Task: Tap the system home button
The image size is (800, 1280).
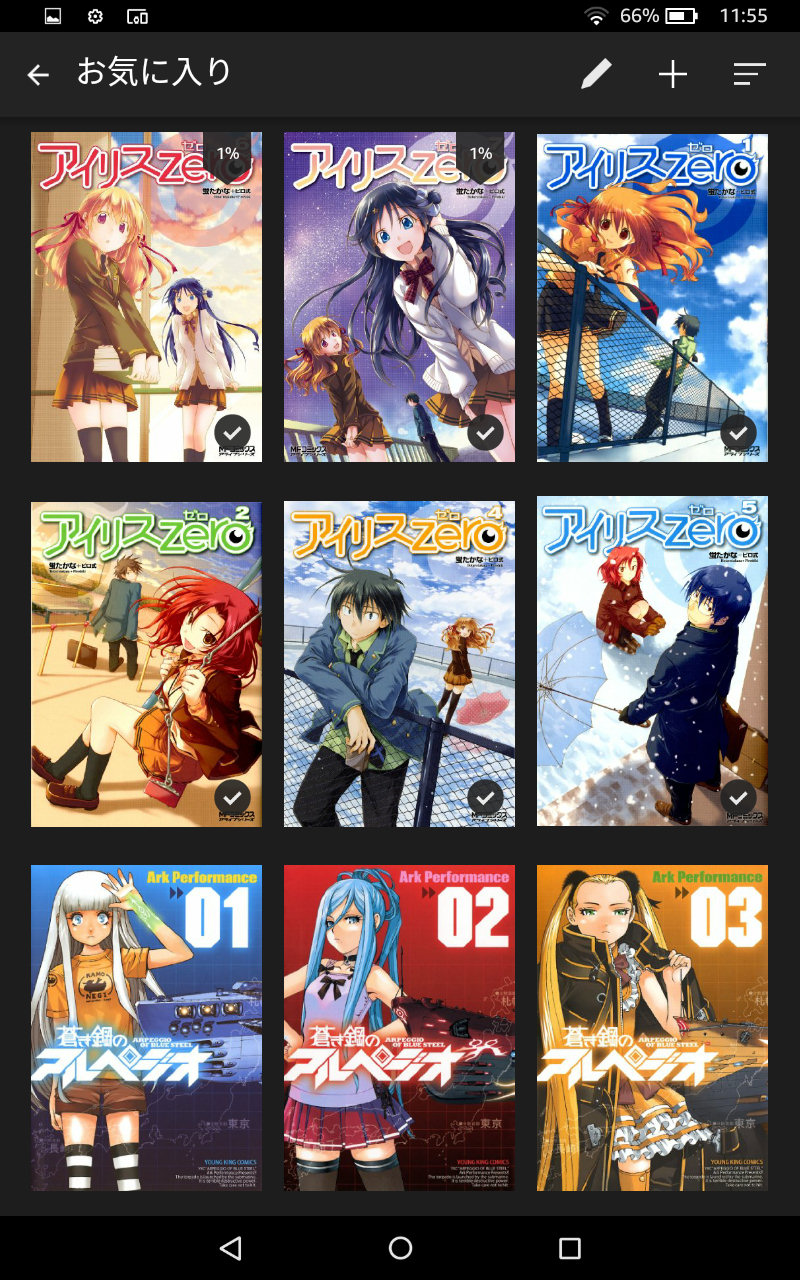Action: [x=400, y=1248]
